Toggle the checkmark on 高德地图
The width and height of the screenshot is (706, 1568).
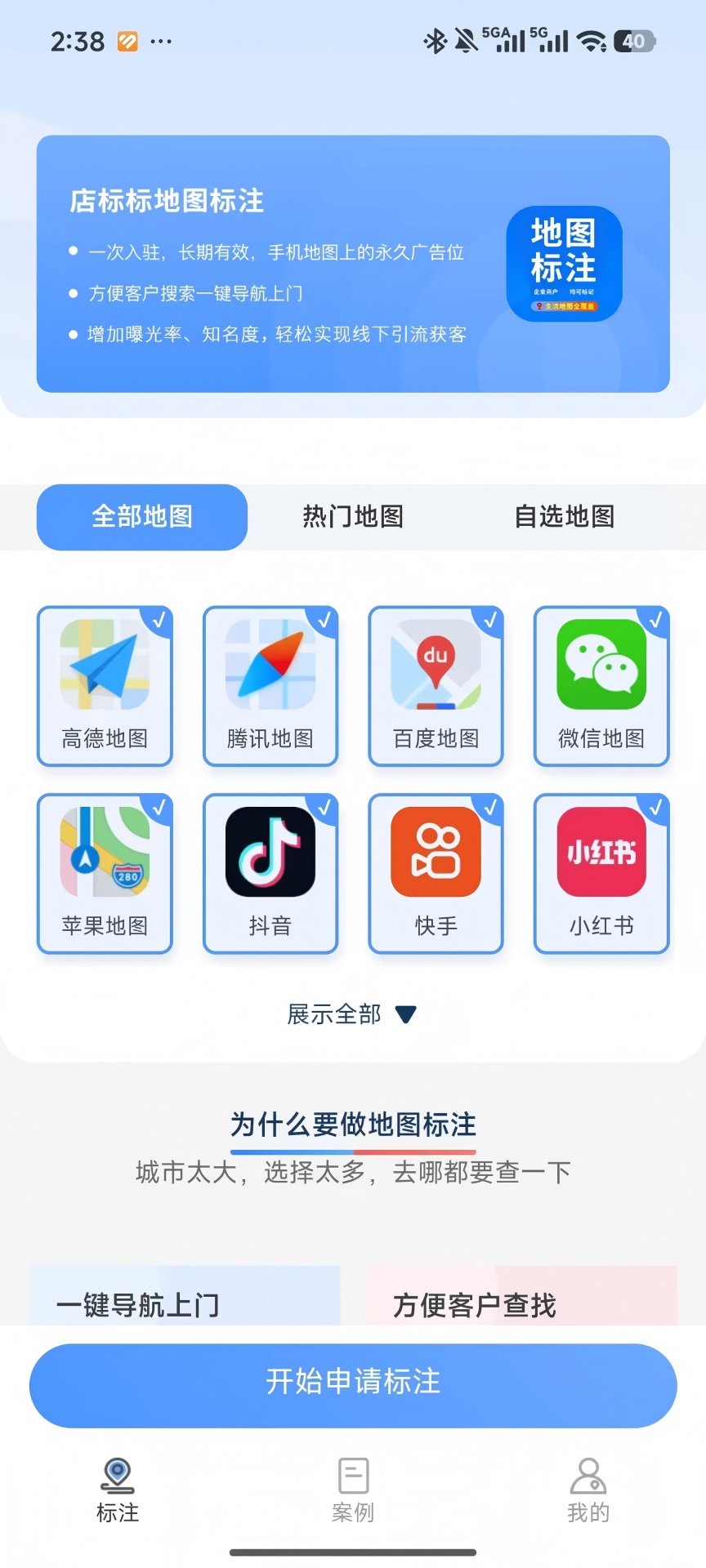(x=160, y=621)
